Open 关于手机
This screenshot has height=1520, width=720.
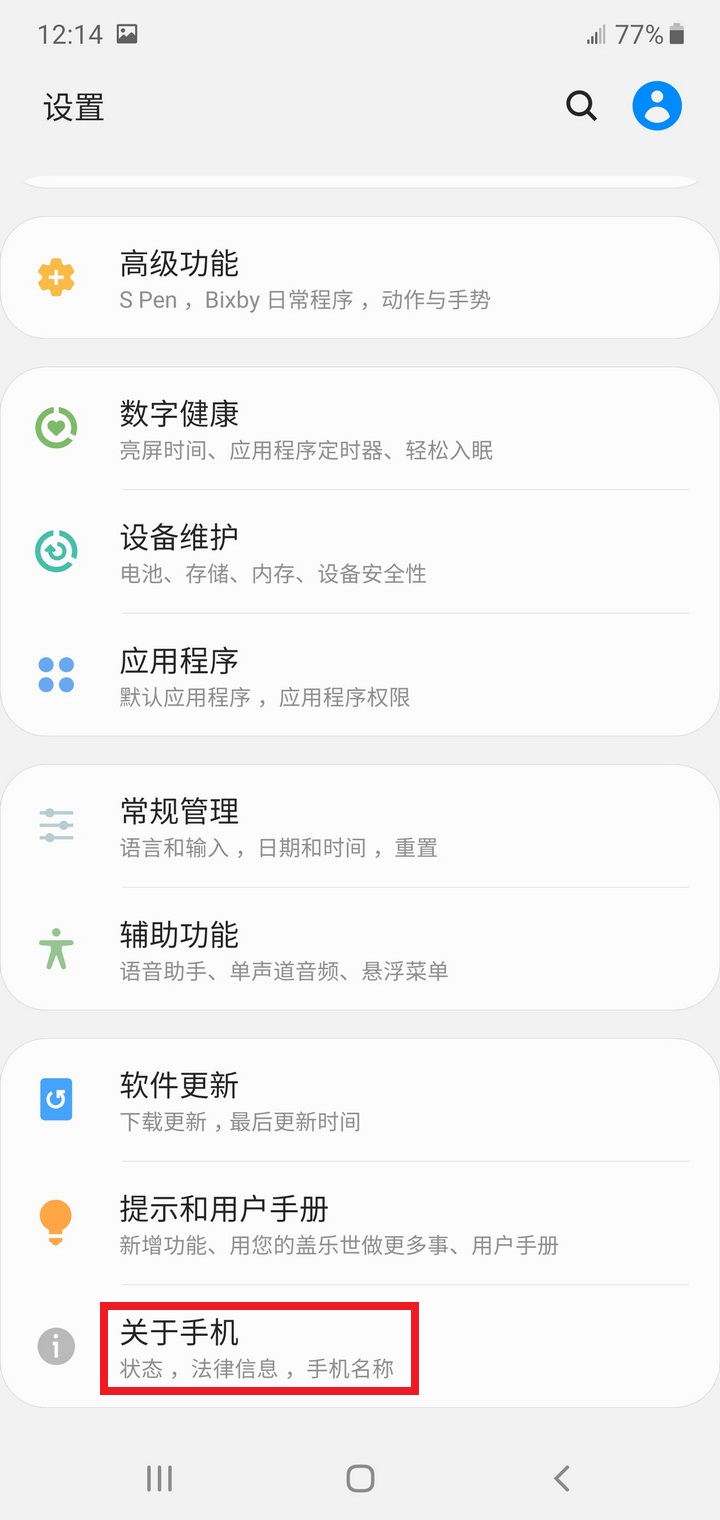coord(360,1346)
